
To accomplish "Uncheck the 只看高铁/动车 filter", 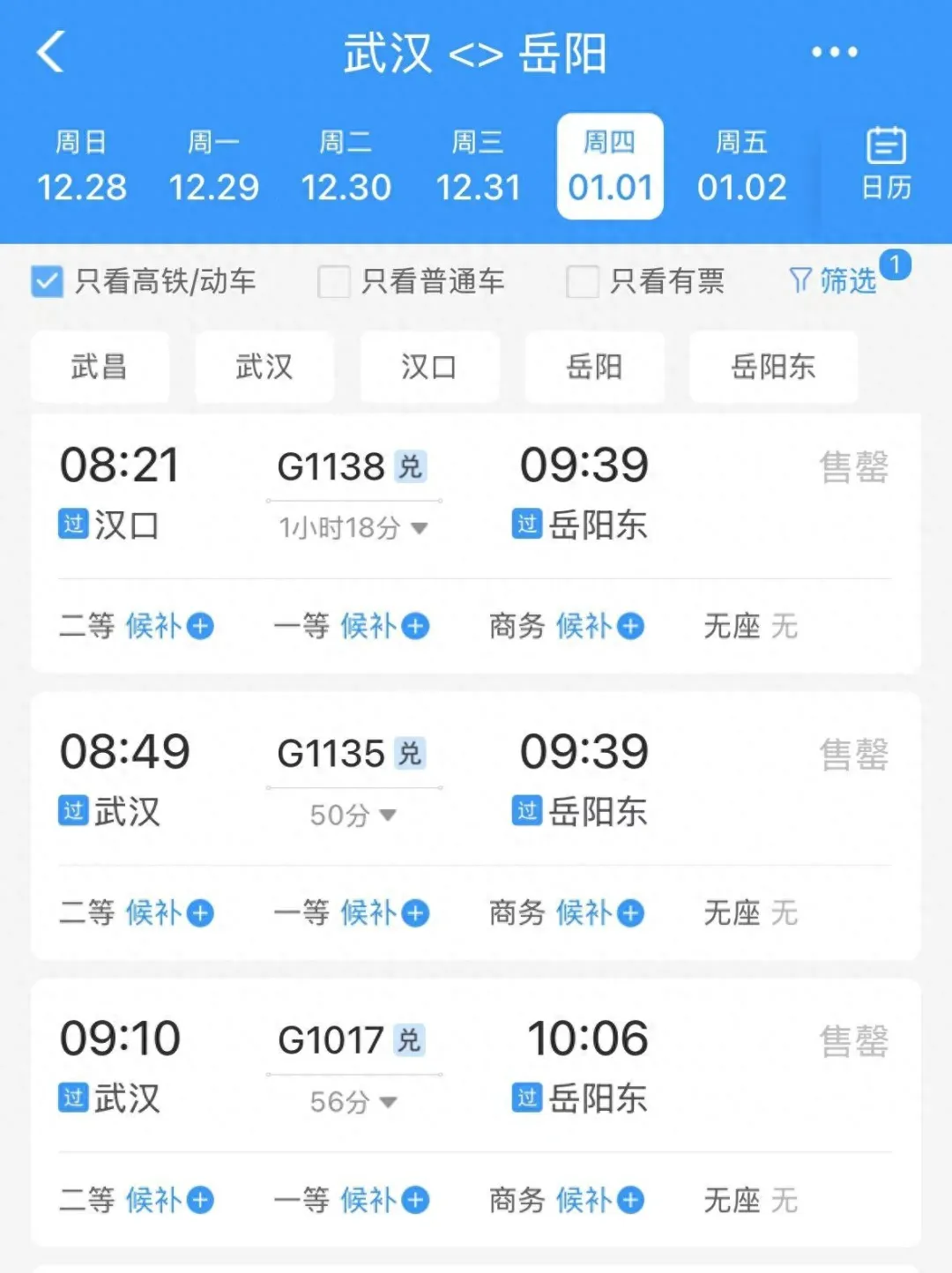I will 47,280.
